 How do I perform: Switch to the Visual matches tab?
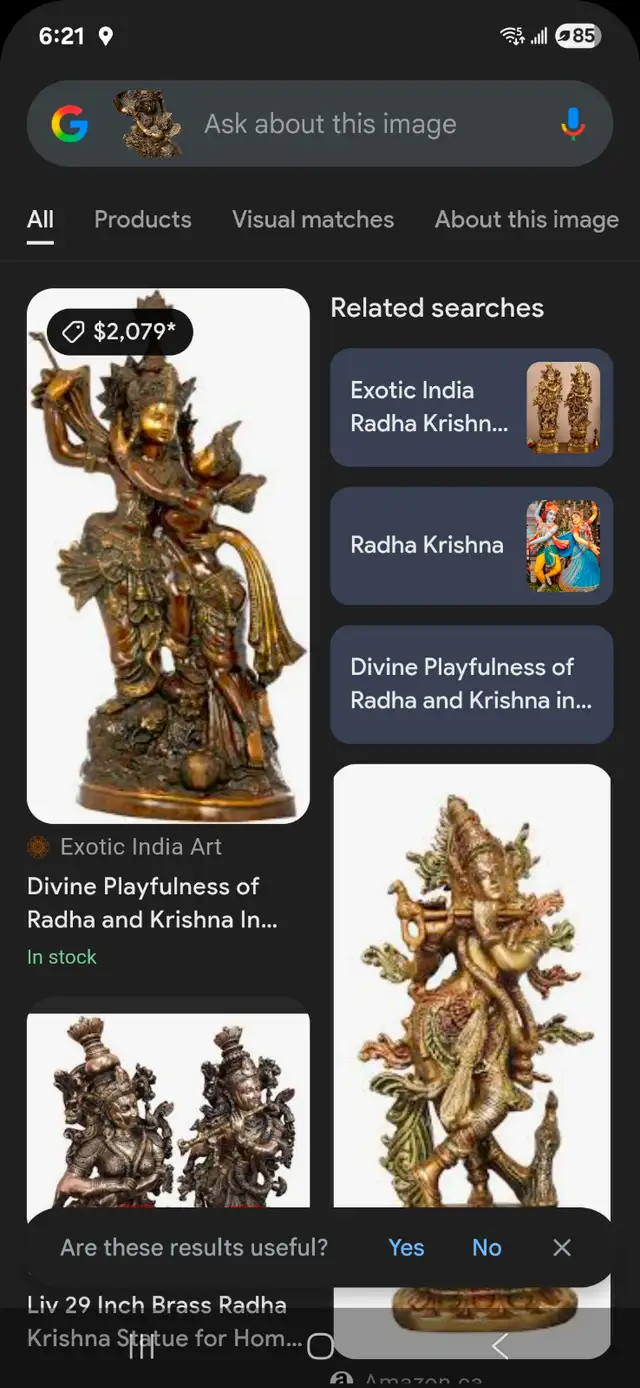[x=313, y=219]
